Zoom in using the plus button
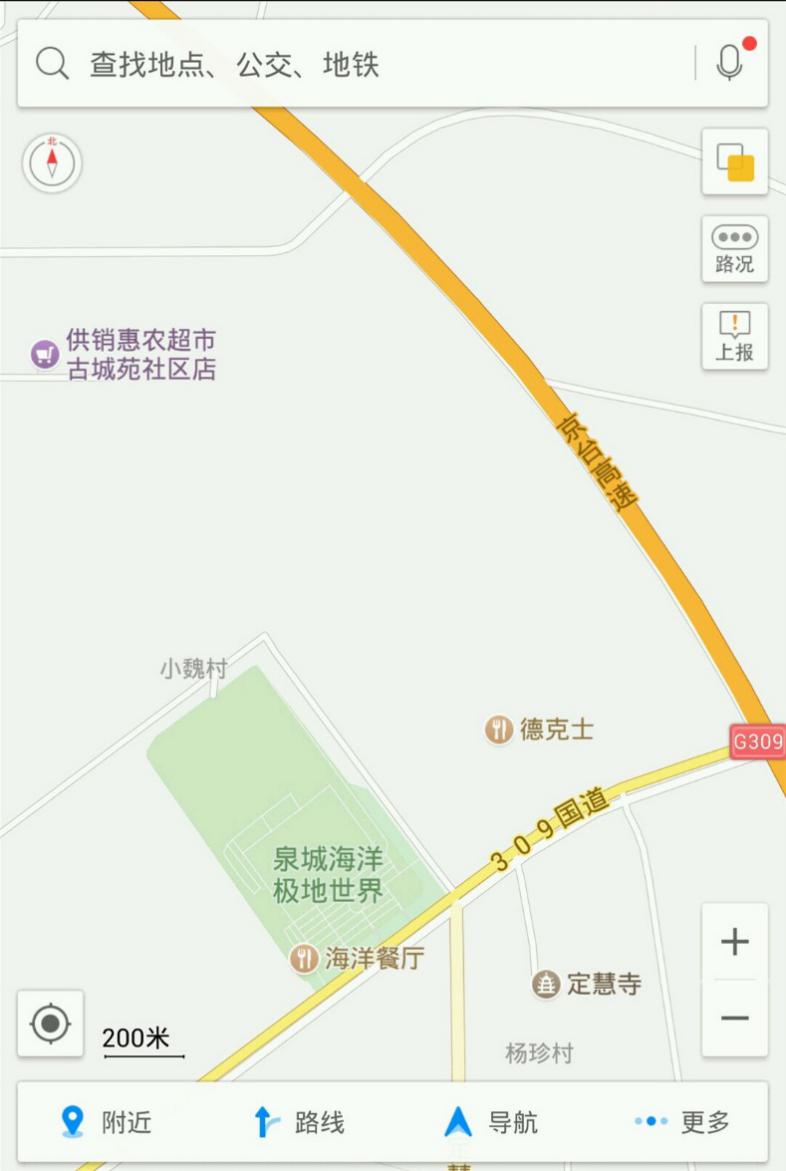The image size is (786, 1171). click(734, 940)
